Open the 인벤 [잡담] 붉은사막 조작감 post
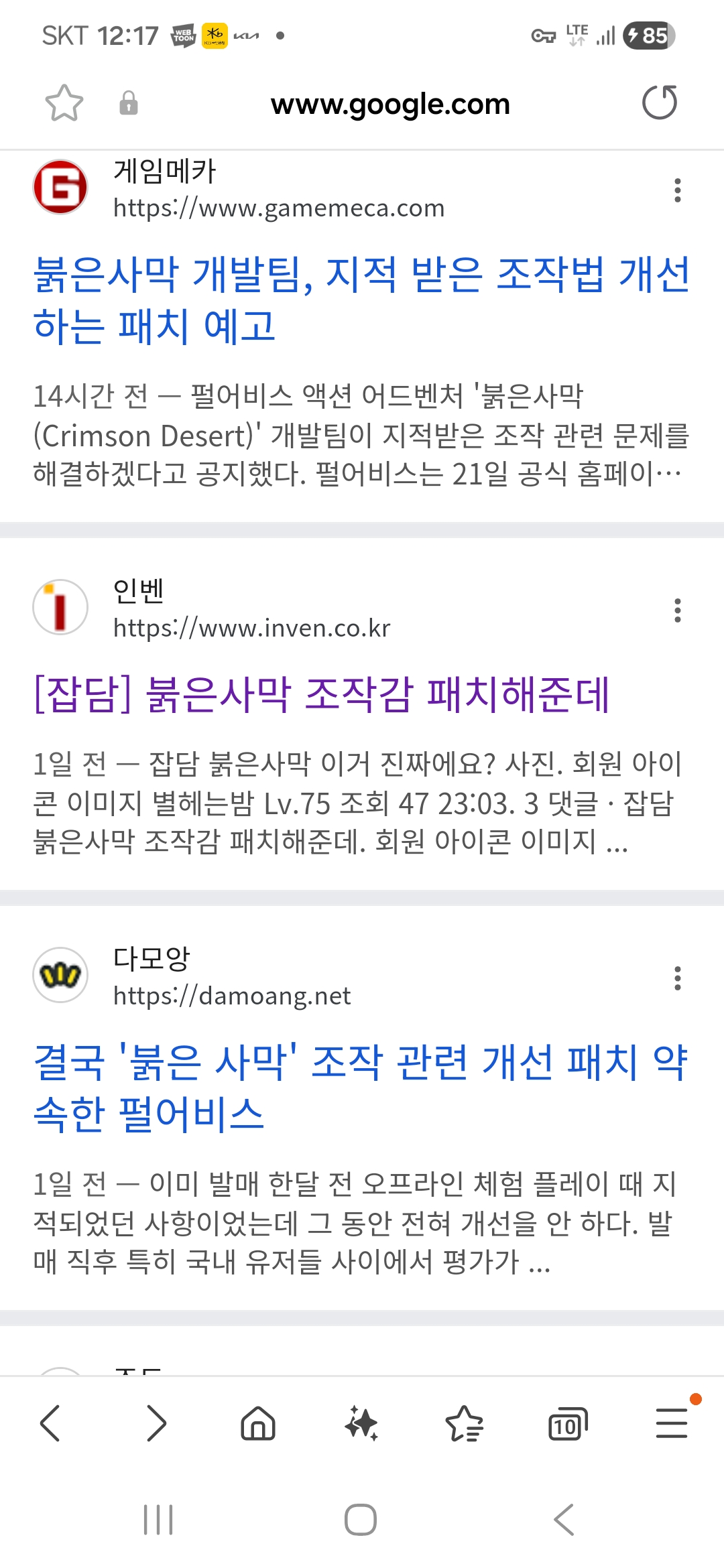Viewport: 724px width, 1568px height. click(x=322, y=694)
